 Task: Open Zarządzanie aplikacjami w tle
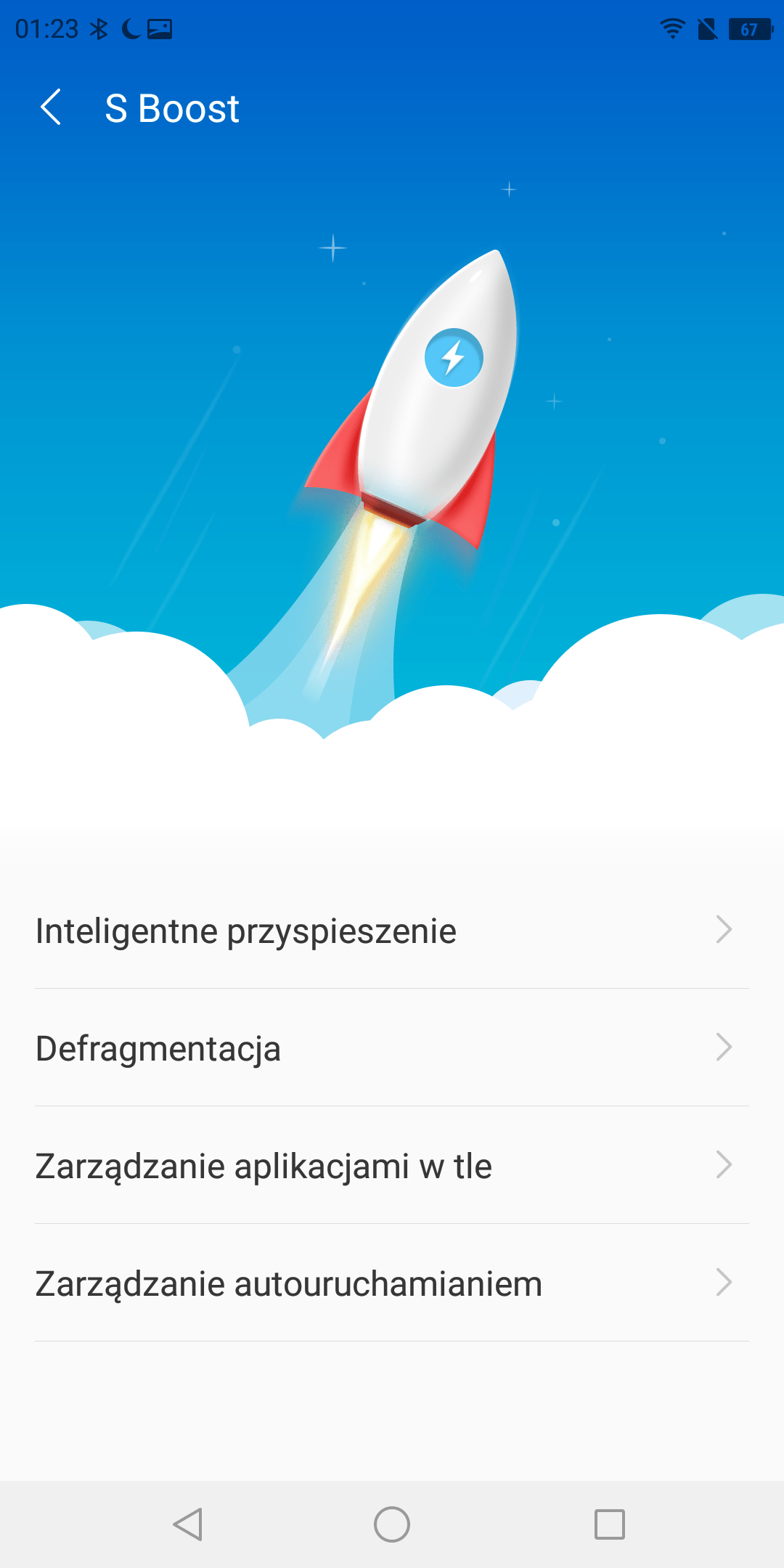click(392, 1165)
